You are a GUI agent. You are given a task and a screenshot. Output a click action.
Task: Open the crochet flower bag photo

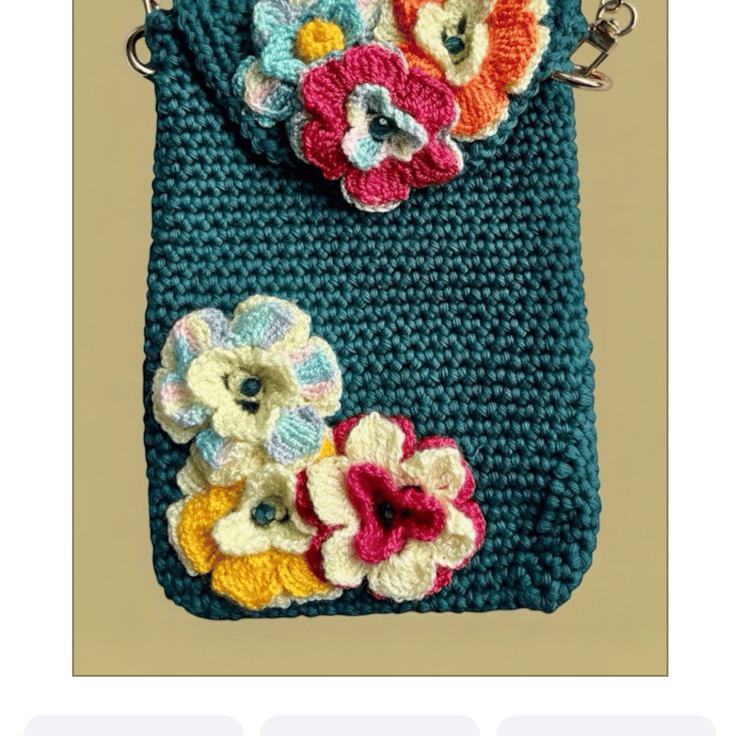(x=370, y=330)
